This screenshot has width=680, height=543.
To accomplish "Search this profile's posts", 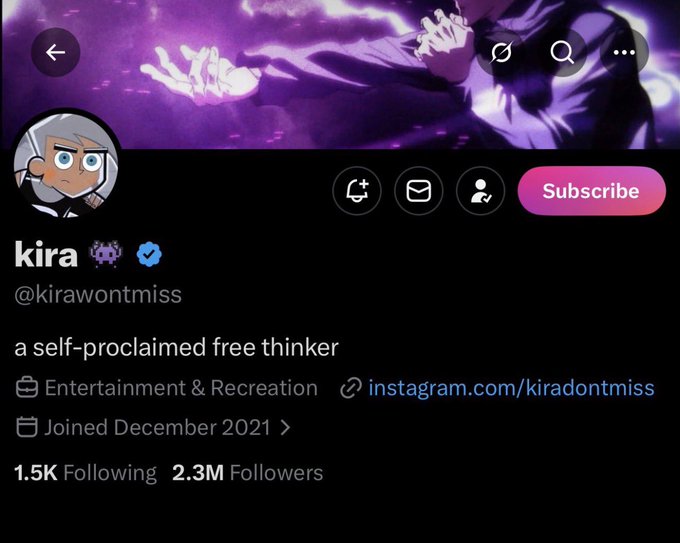I will tap(563, 53).
